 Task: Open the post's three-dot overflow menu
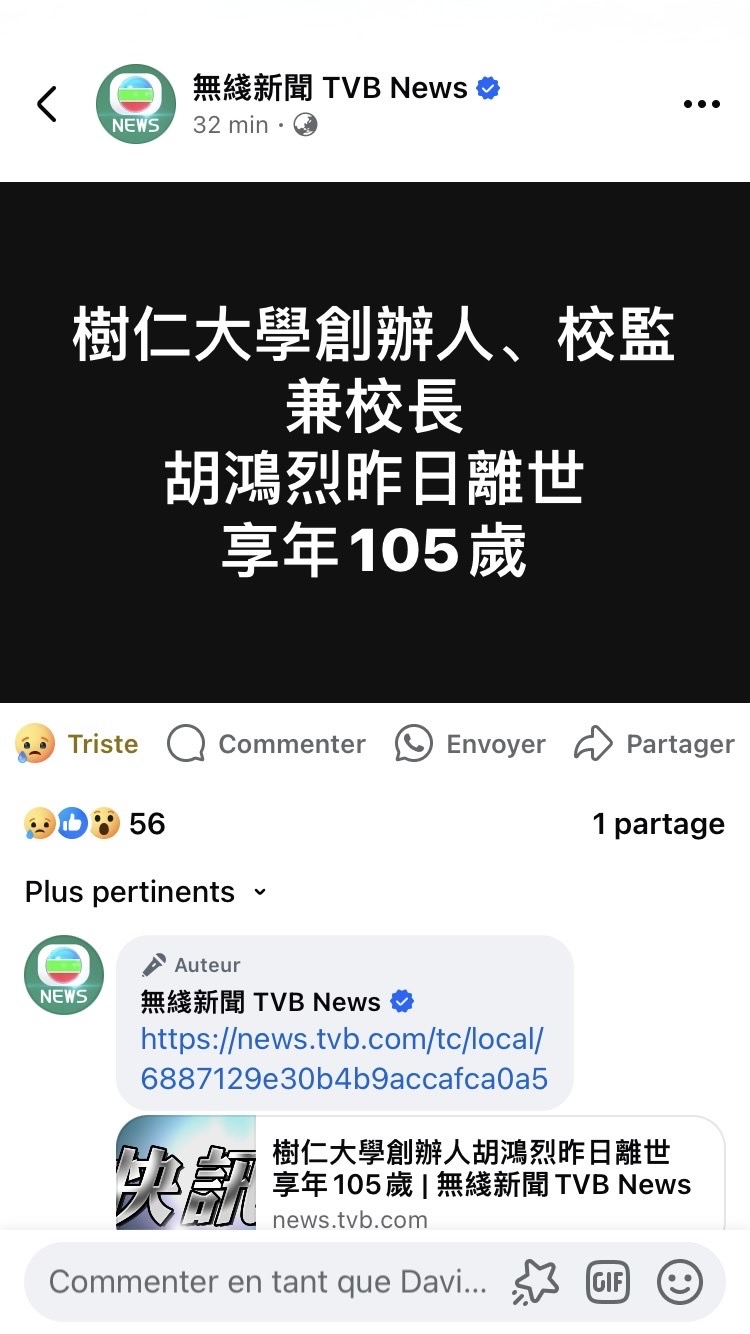[x=701, y=104]
